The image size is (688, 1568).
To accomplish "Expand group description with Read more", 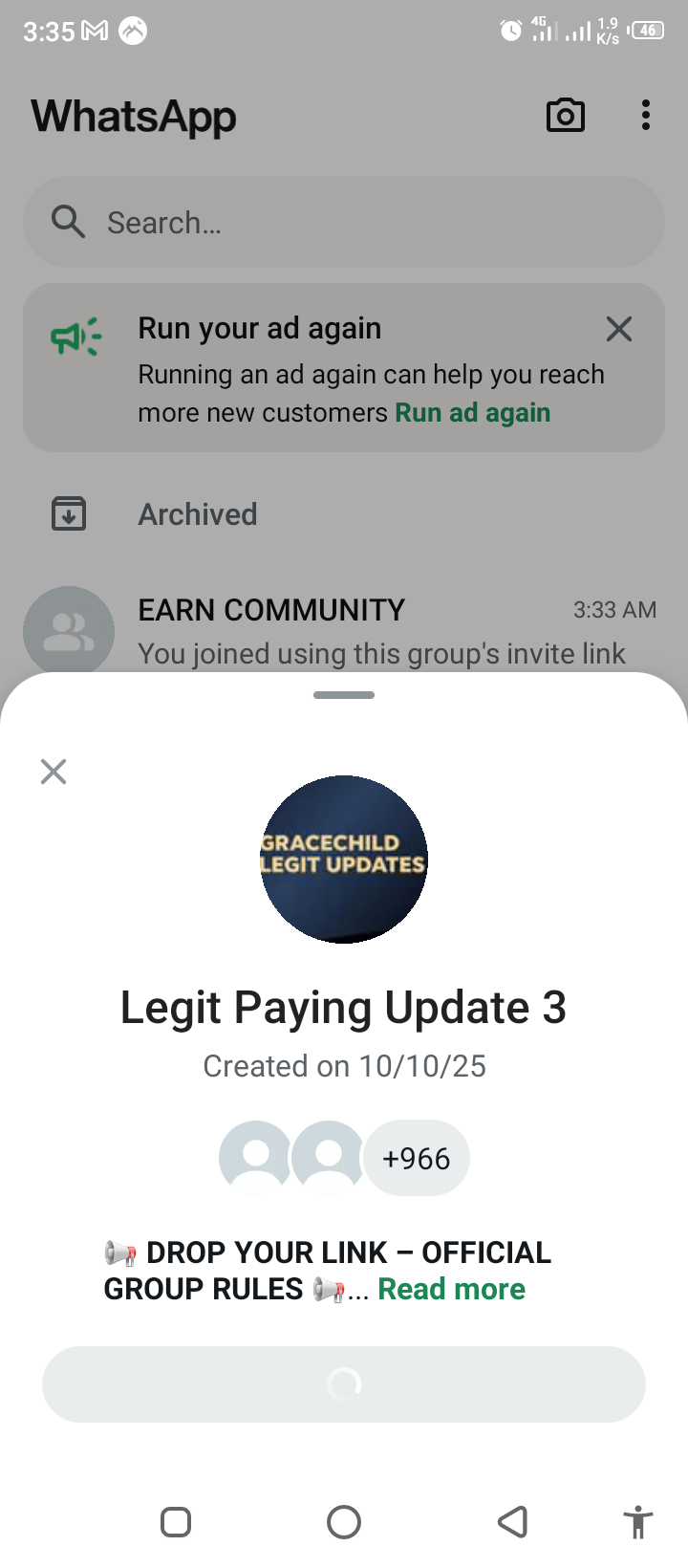I will pyautogui.click(x=451, y=1289).
